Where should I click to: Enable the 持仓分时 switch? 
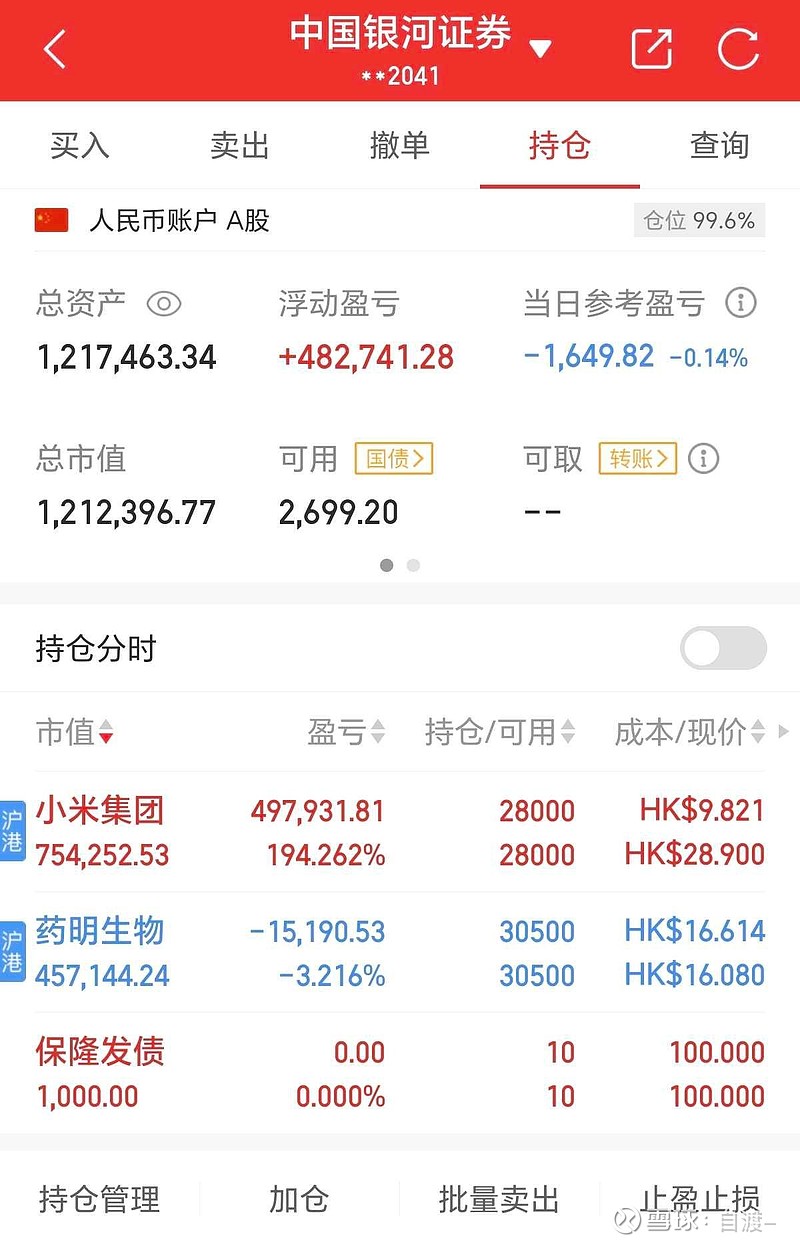coord(722,648)
